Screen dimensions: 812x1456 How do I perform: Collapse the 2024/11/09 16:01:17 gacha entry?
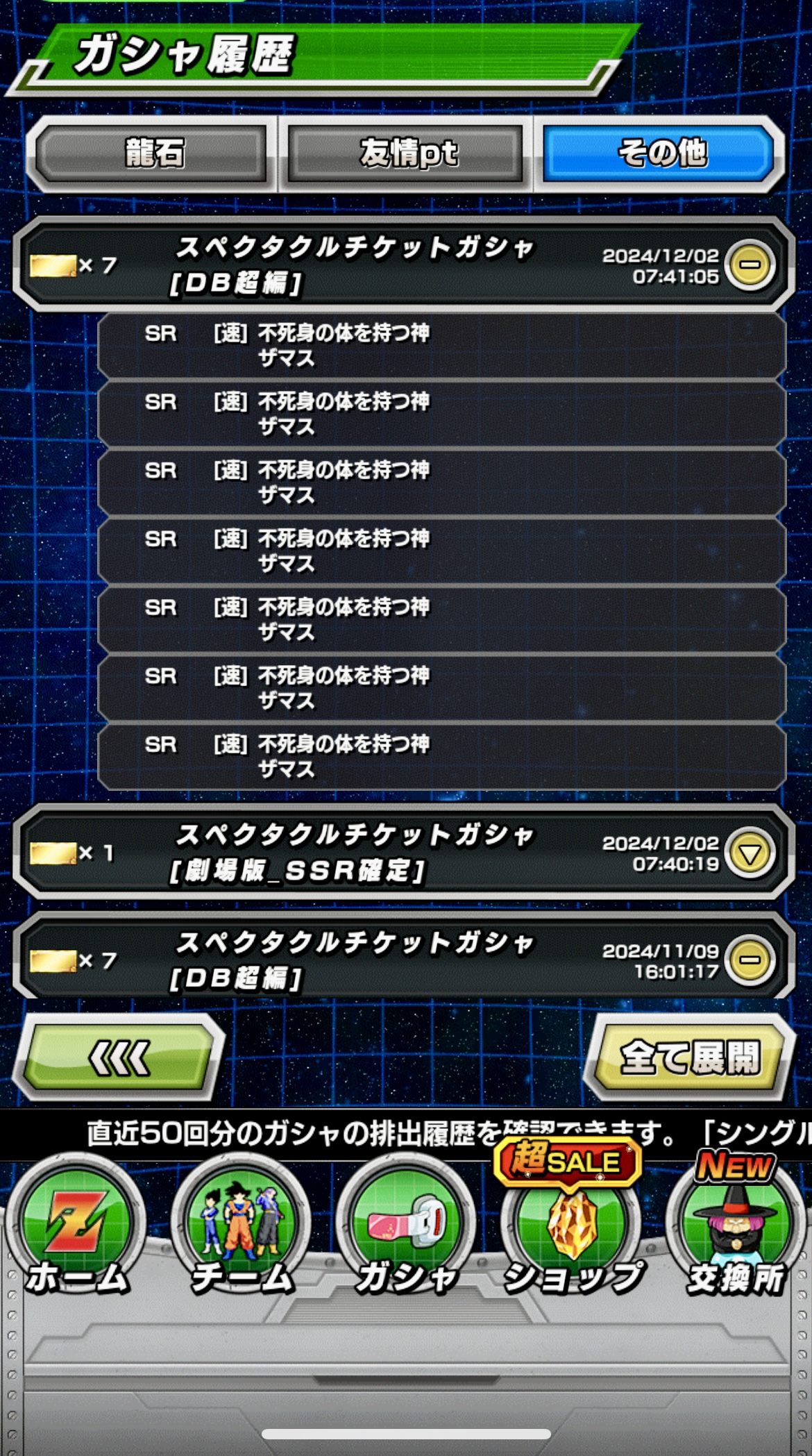(750, 960)
